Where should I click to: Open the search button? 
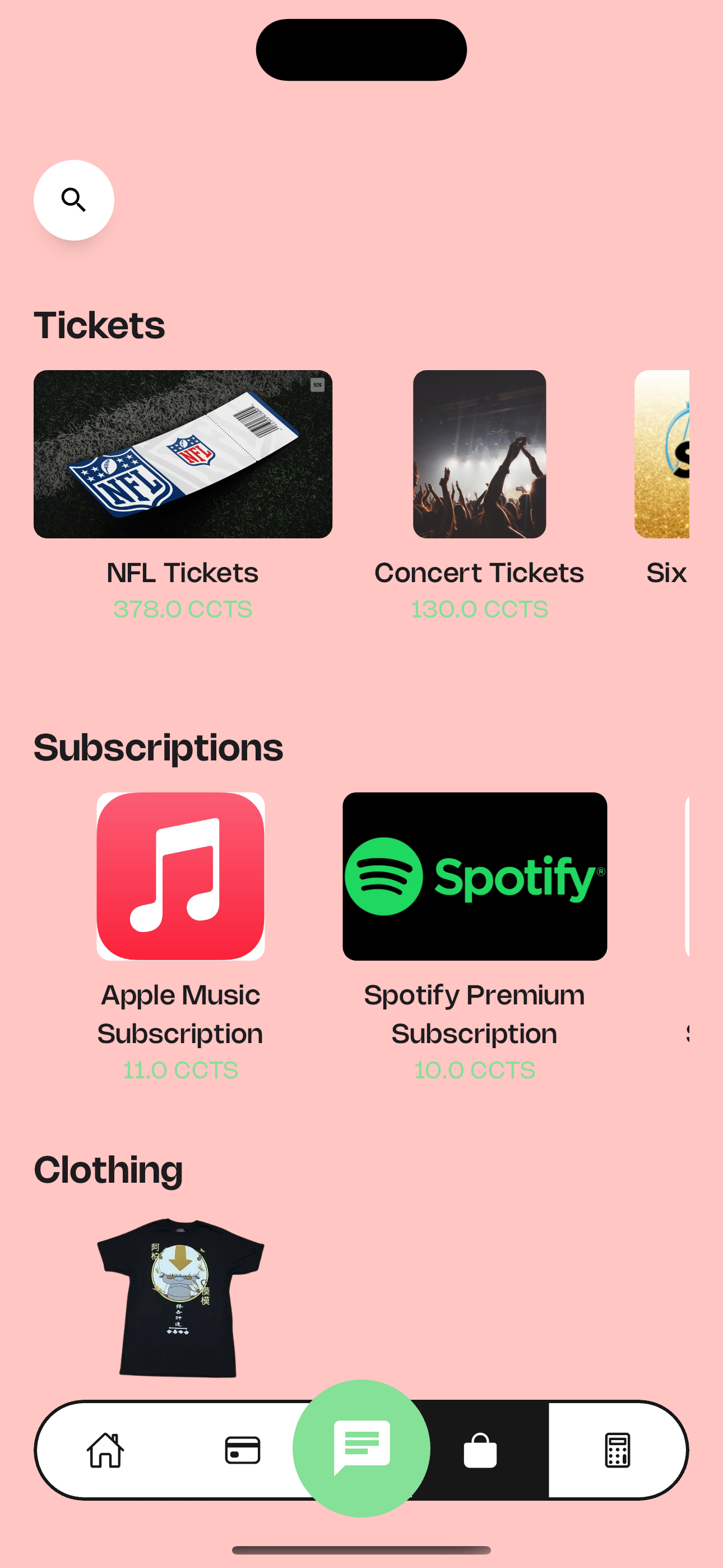tap(73, 200)
